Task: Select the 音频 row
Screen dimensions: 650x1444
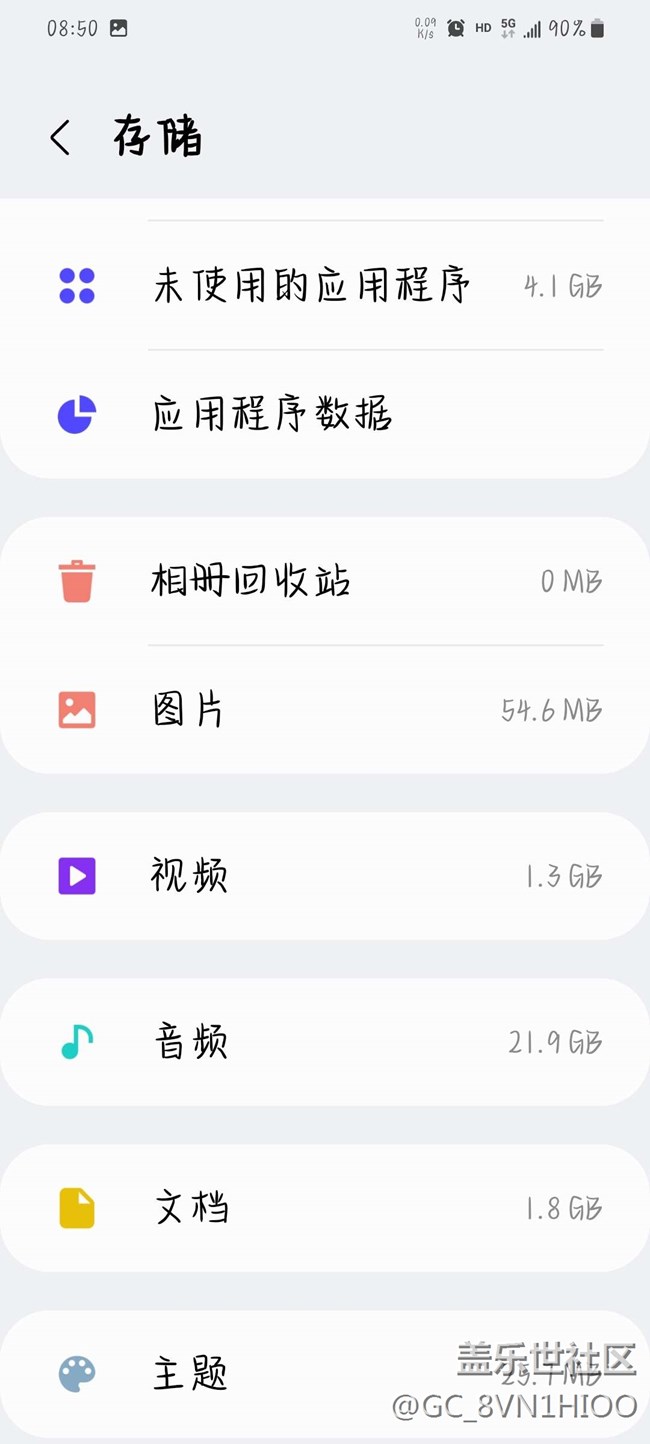Action: pos(325,1042)
